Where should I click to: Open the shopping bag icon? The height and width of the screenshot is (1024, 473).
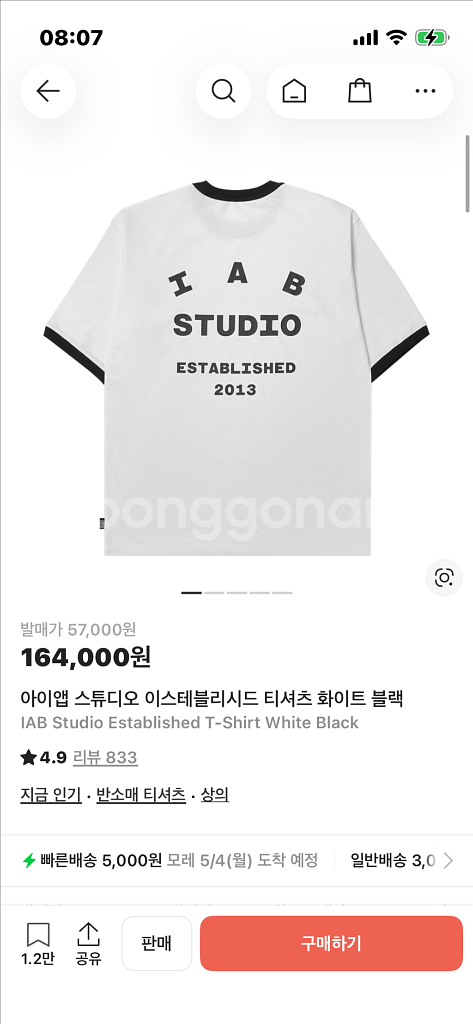click(359, 91)
